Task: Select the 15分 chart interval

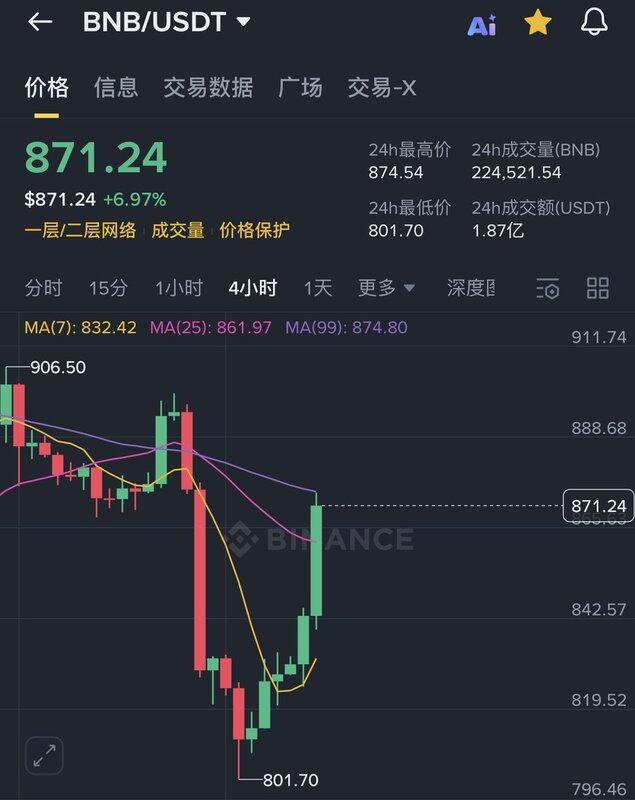Action: point(108,289)
